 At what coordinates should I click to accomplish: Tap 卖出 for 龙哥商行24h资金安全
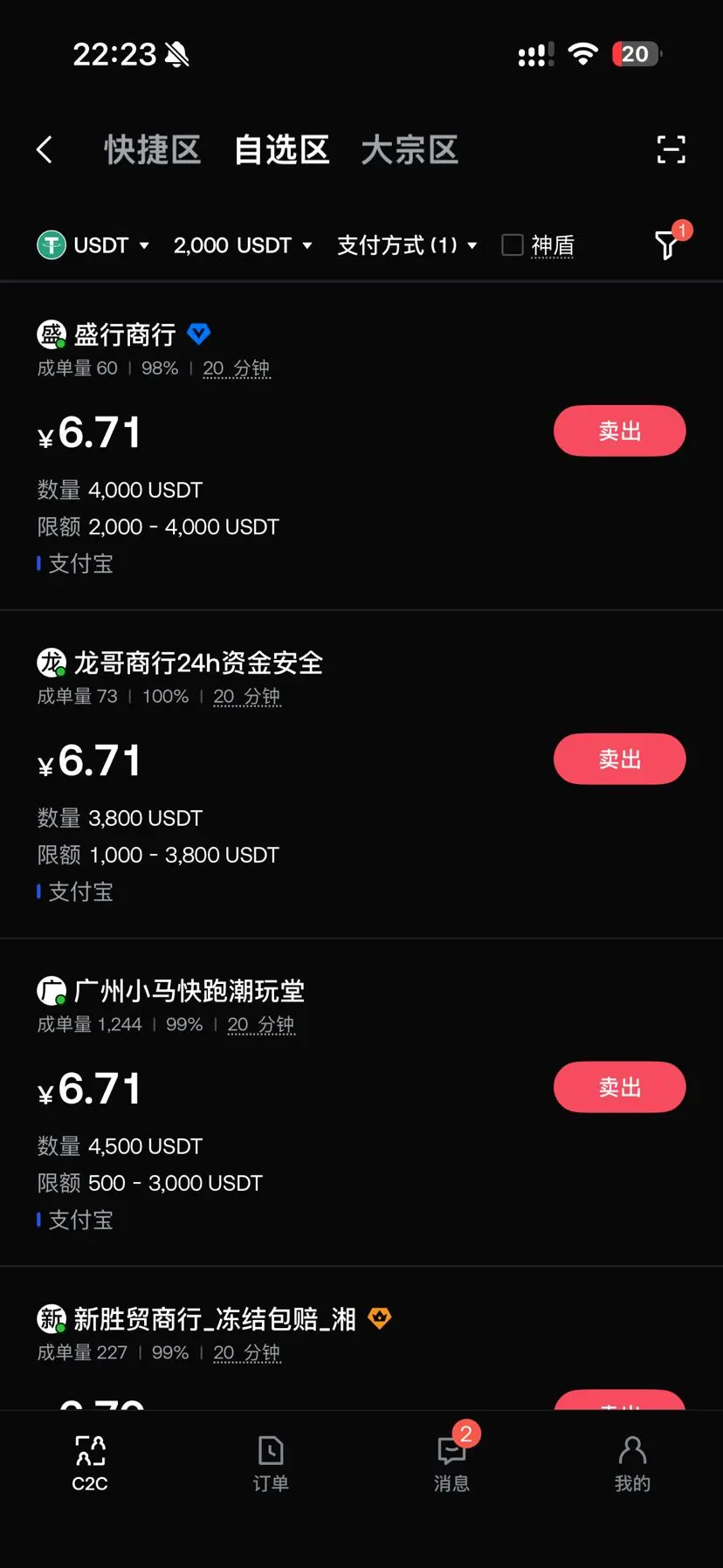pyautogui.click(x=620, y=759)
